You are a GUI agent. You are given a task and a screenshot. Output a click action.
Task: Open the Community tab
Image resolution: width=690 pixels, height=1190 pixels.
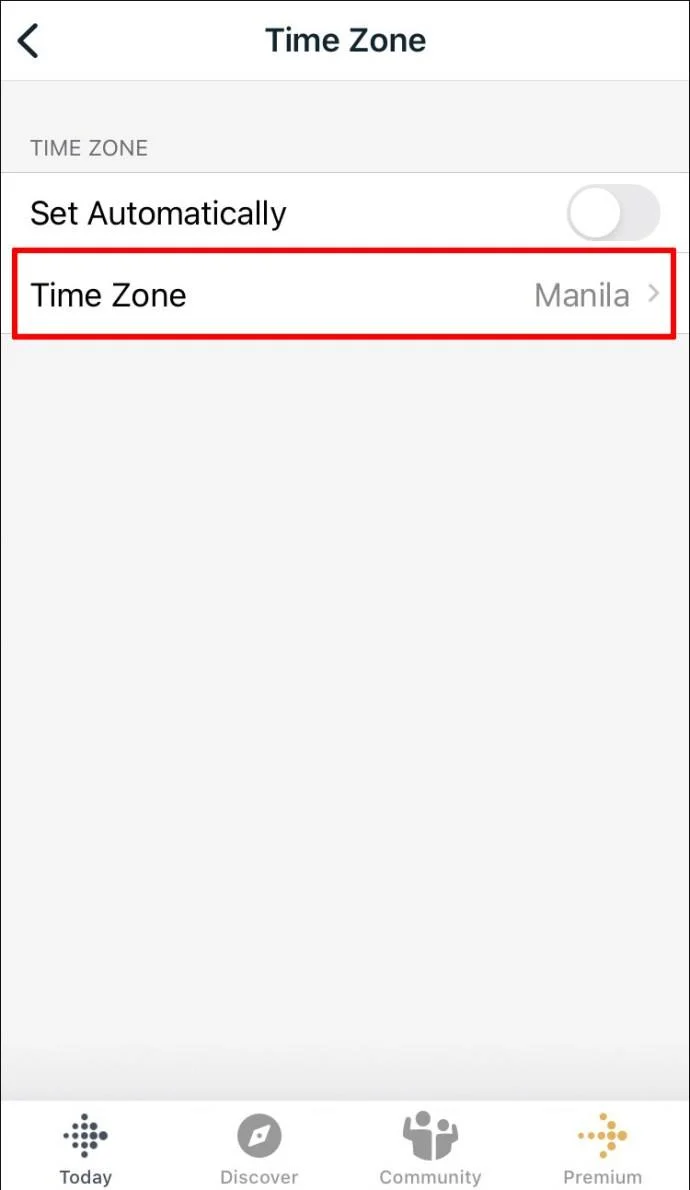[430, 1148]
